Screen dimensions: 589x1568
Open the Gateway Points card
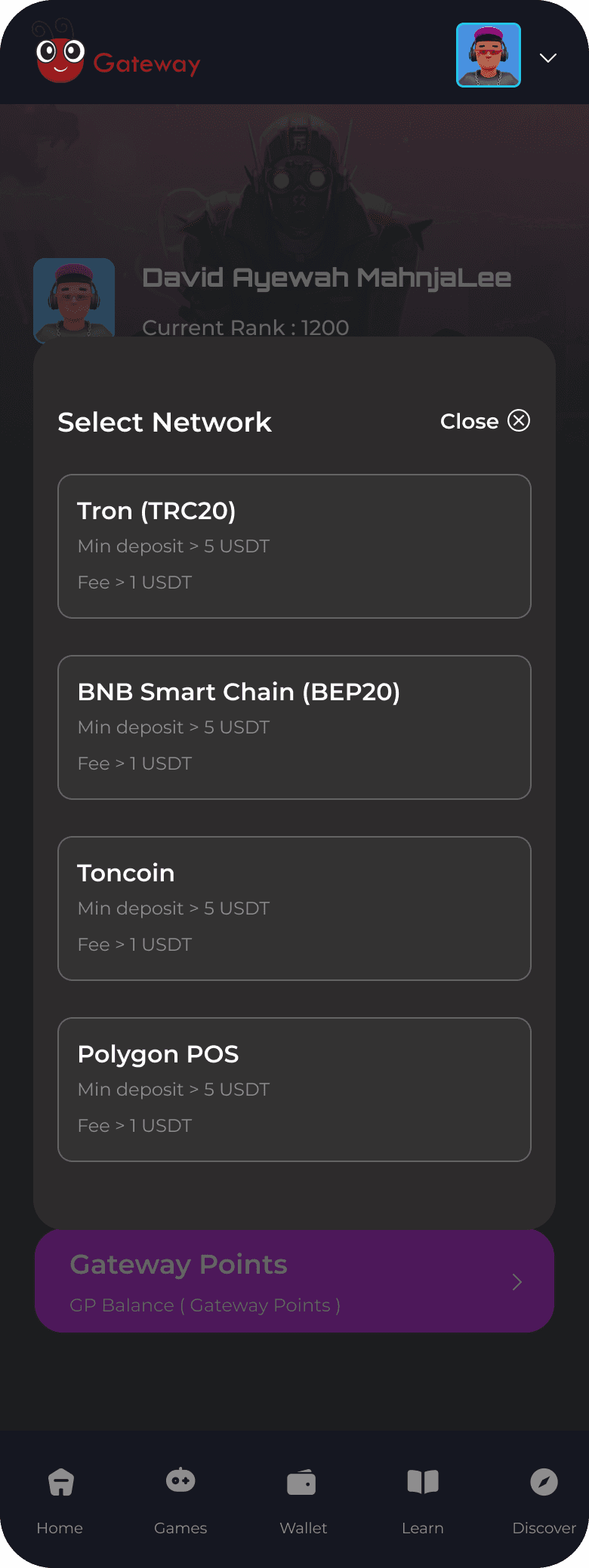pos(294,1281)
